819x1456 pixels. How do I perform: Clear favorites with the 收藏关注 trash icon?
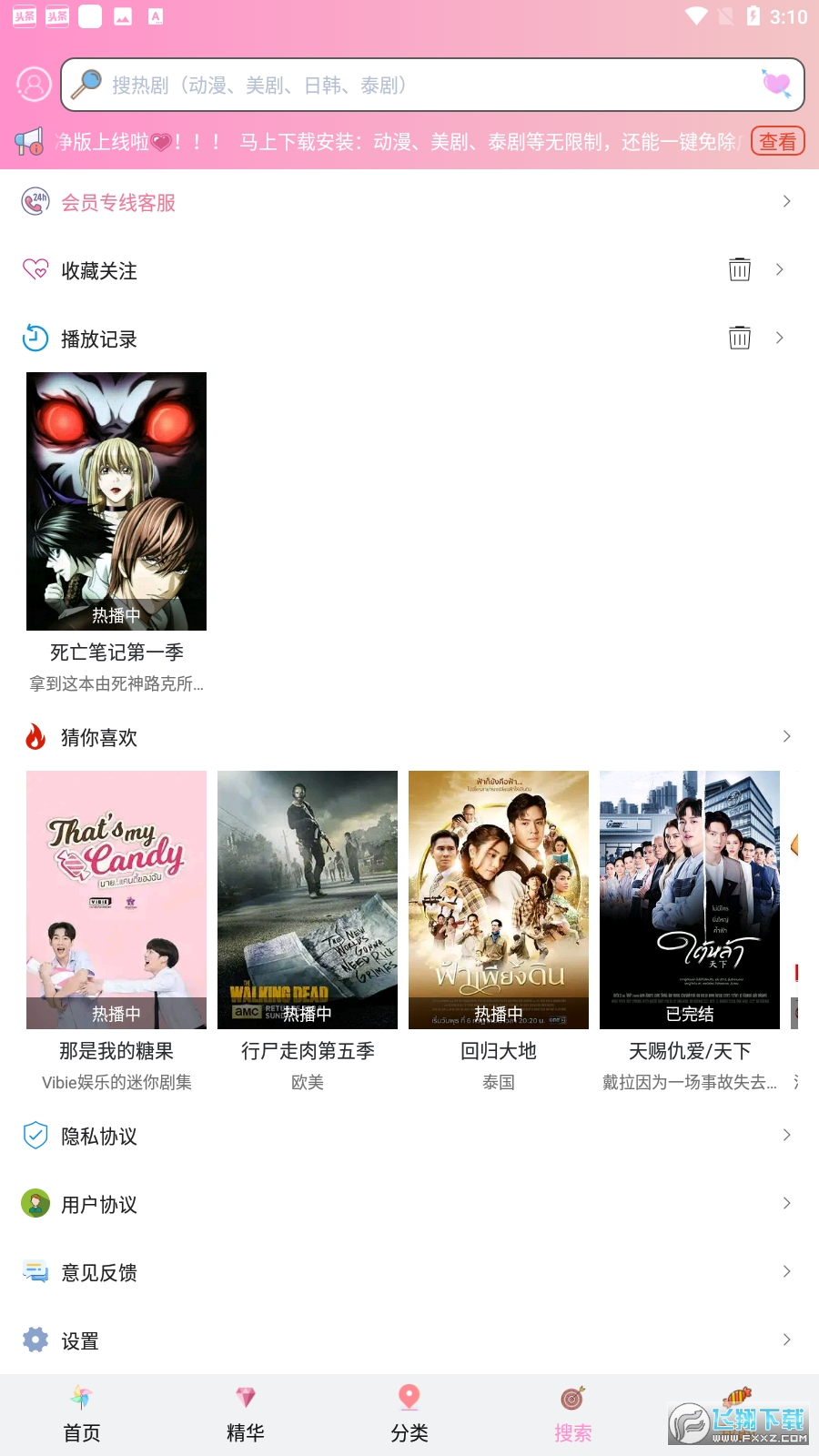coord(739,269)
